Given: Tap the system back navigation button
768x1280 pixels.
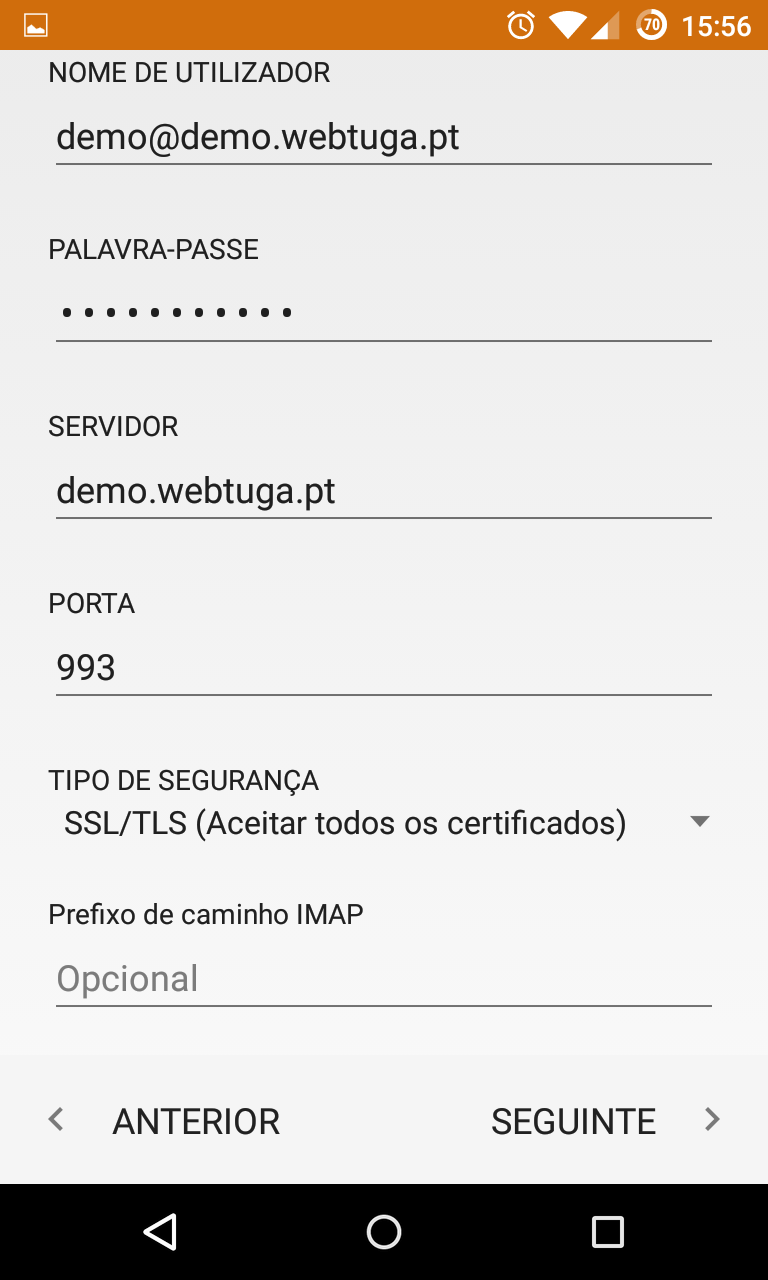Looking at the screenshot, I should pyautogui.click(x=160, y=1232).
